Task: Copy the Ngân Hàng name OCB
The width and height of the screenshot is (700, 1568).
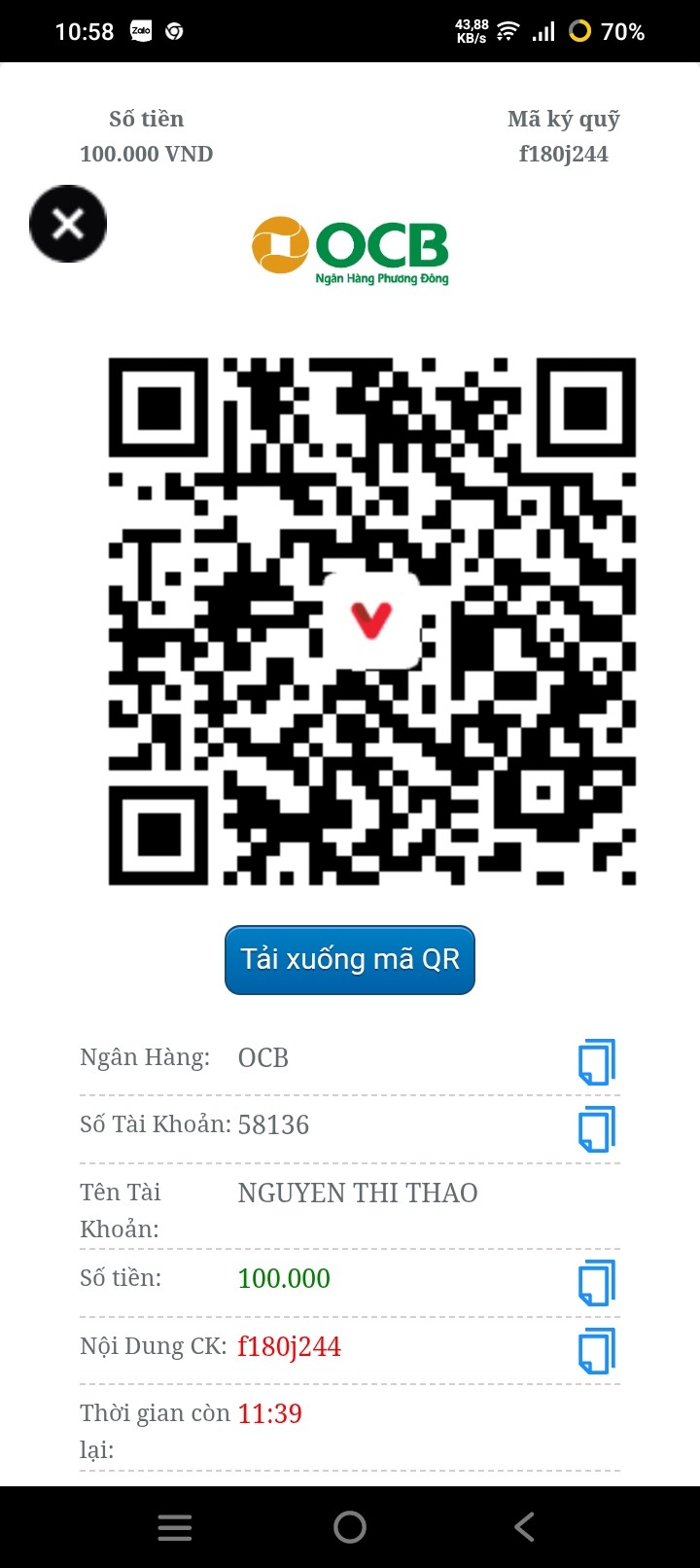Action: point(597,1062)
